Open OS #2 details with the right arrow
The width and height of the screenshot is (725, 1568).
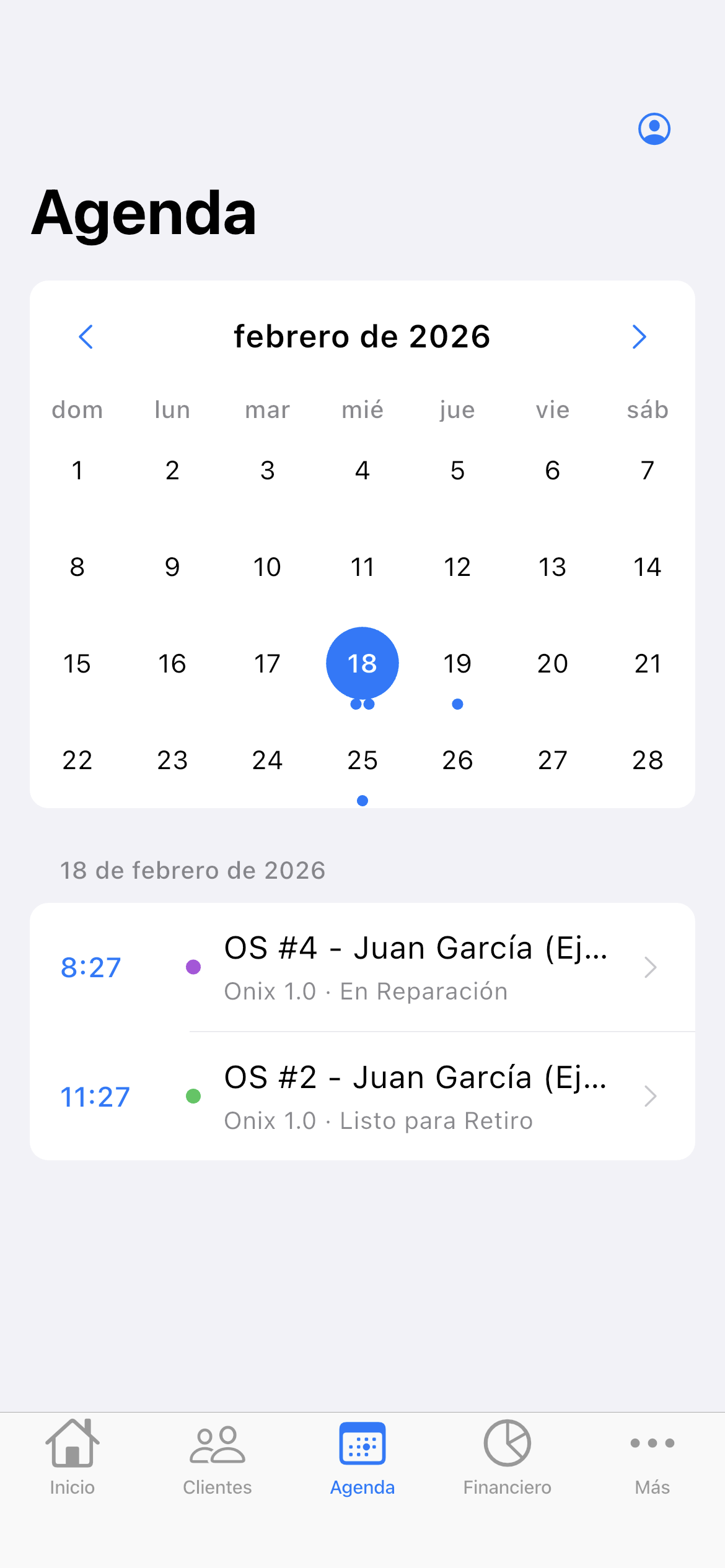click(x=650, y=1096)
